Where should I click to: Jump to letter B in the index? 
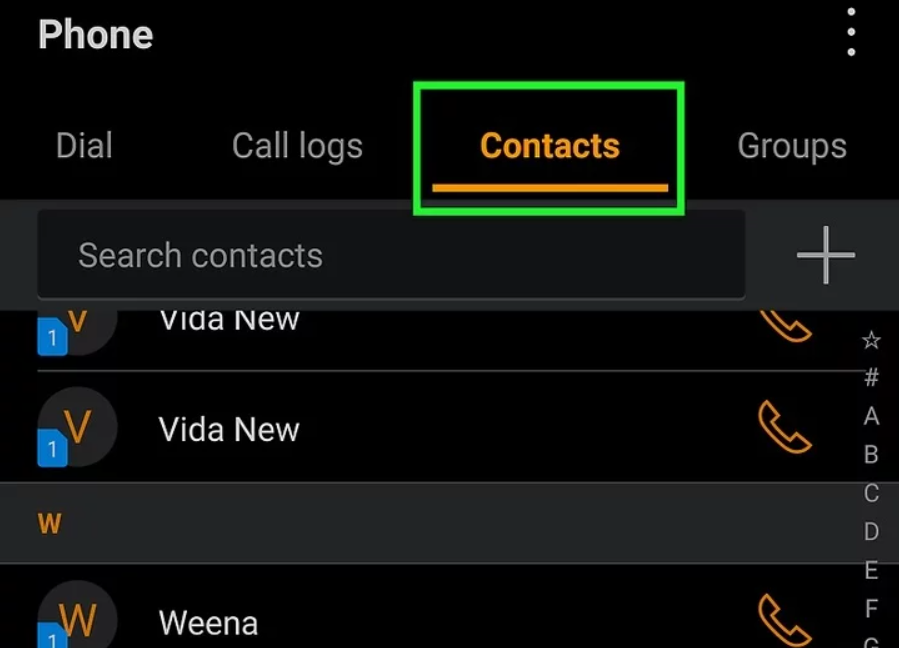pyautogui.click(x=871, y=455)
